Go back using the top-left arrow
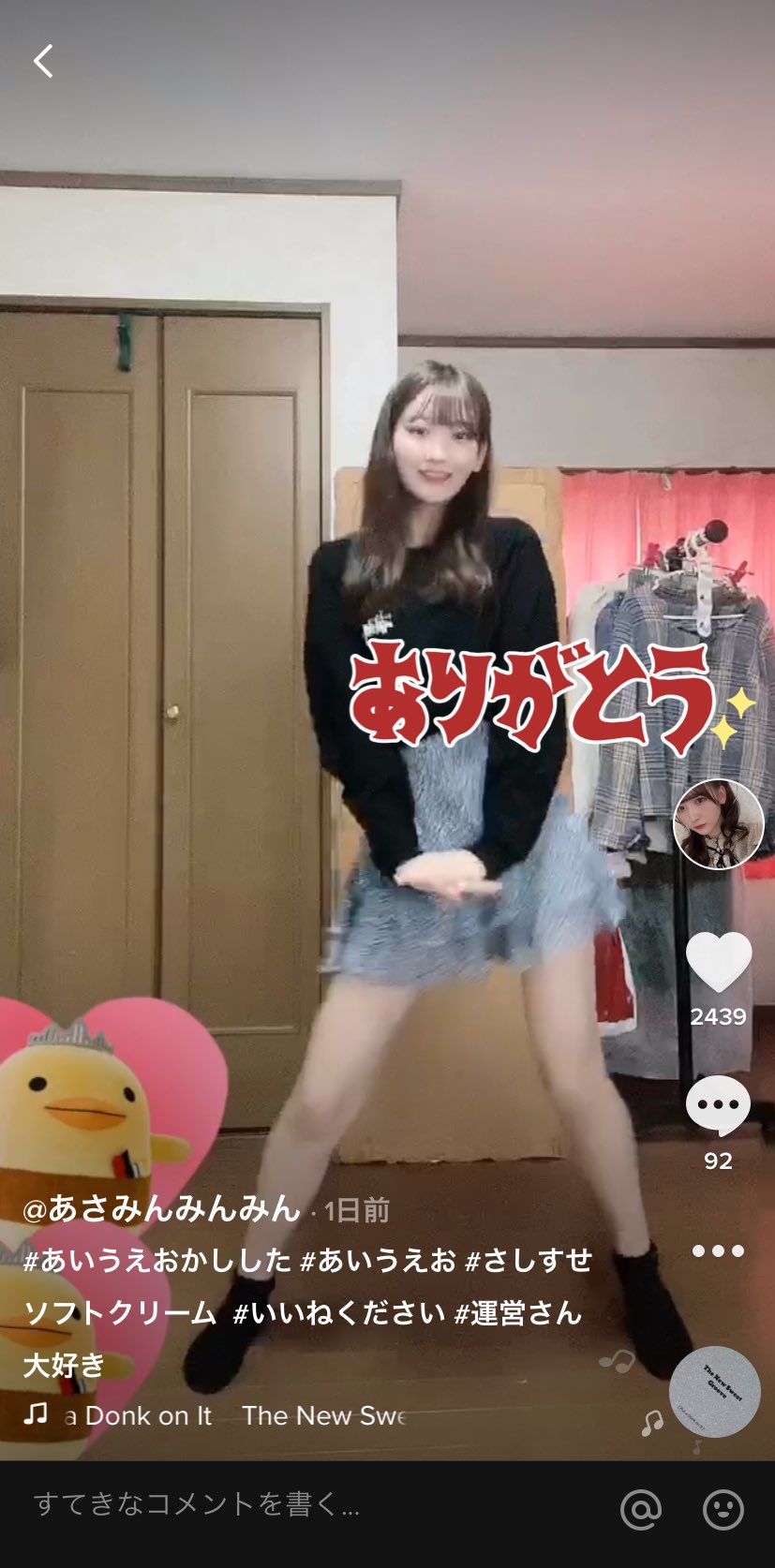Image resolution: width=775 pixels, height=1568 pixels. pyautogui.click(x=43, y=62)
